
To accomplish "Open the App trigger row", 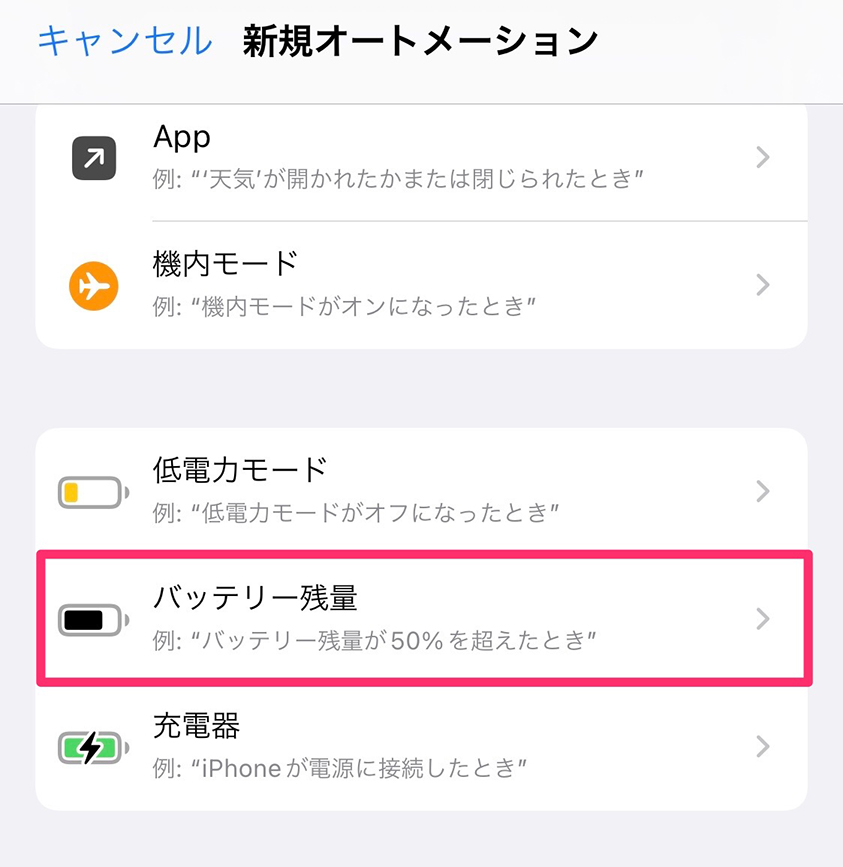I will 420,157.
